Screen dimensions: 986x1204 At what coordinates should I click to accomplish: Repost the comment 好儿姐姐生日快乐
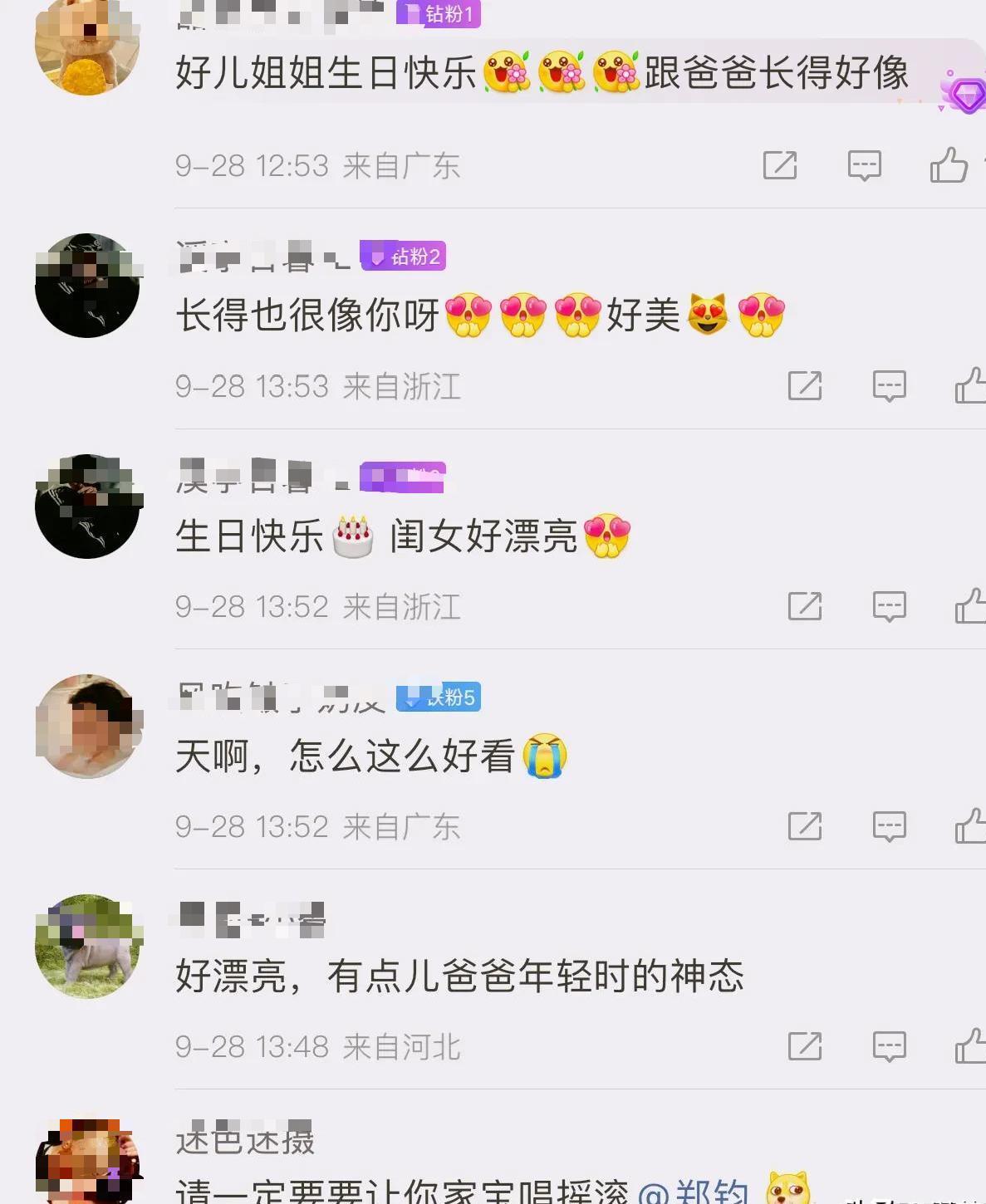pos(780,165)
